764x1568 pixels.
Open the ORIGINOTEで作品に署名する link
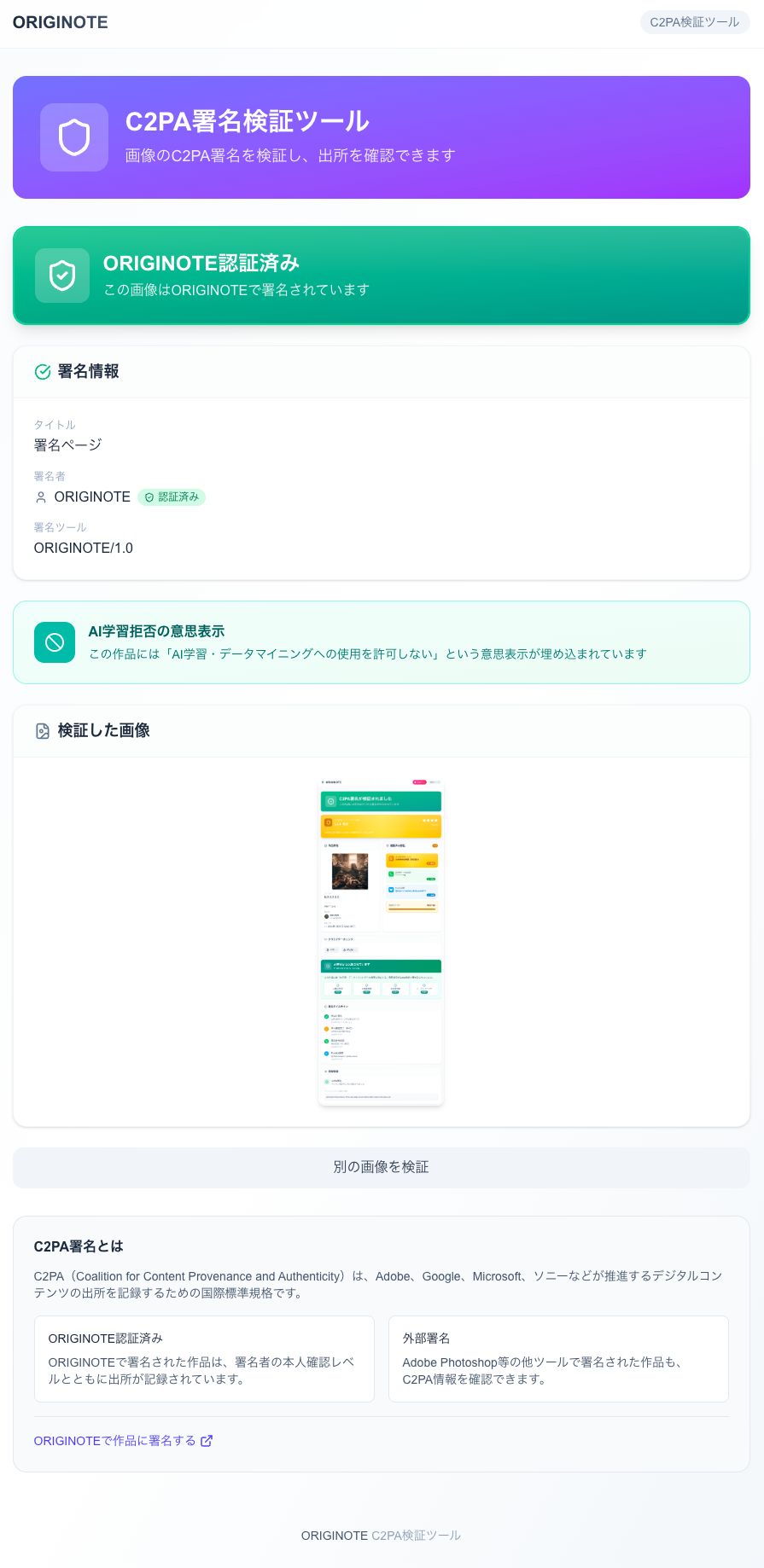123,1441
